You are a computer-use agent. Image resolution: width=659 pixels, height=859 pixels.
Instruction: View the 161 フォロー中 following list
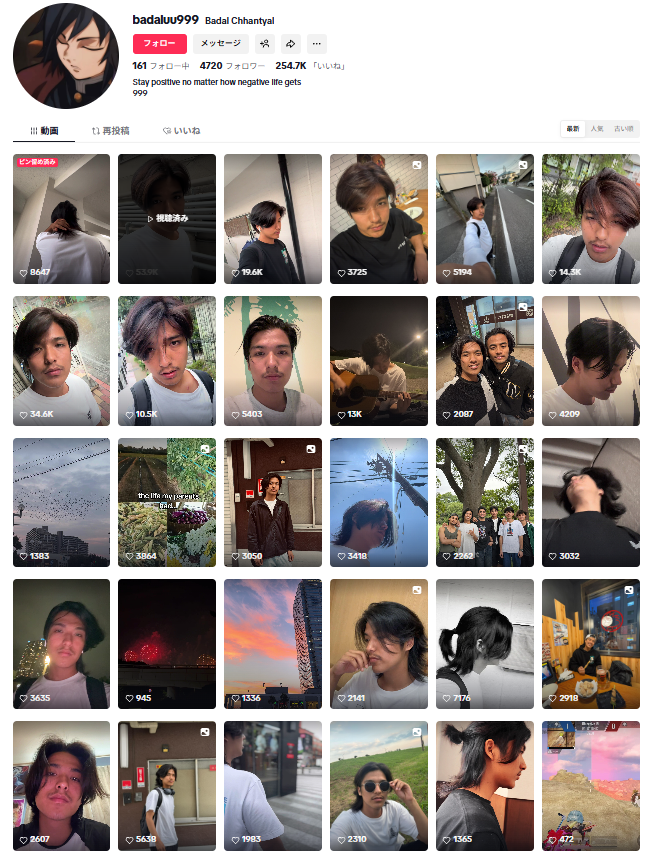[153, 66]
